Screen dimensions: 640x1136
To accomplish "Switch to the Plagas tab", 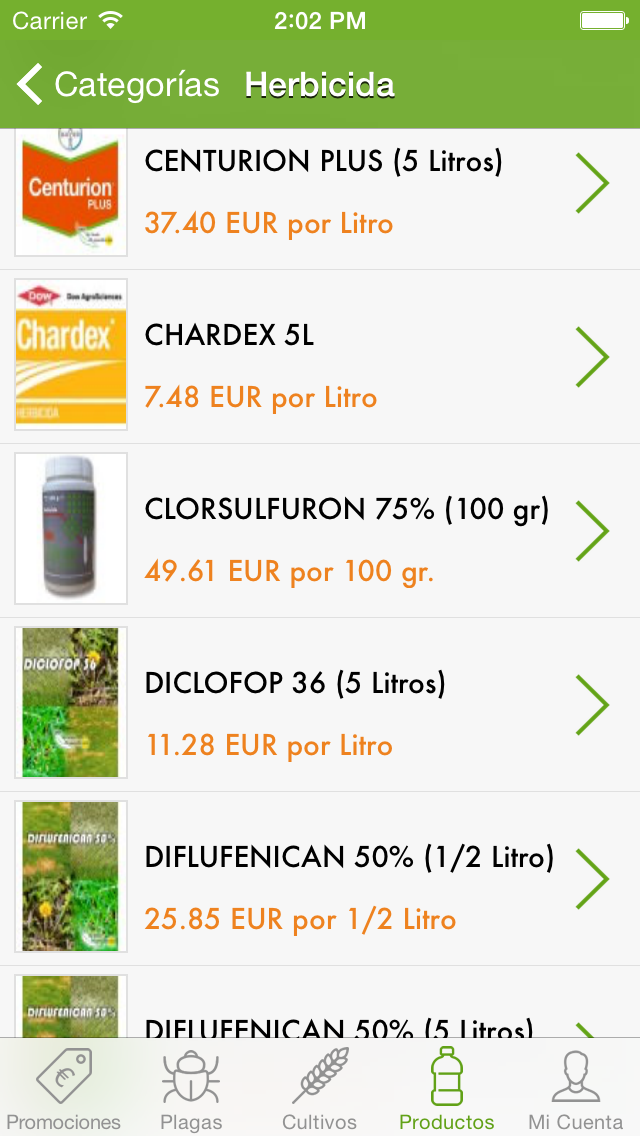I will (x=191, y=1088).
